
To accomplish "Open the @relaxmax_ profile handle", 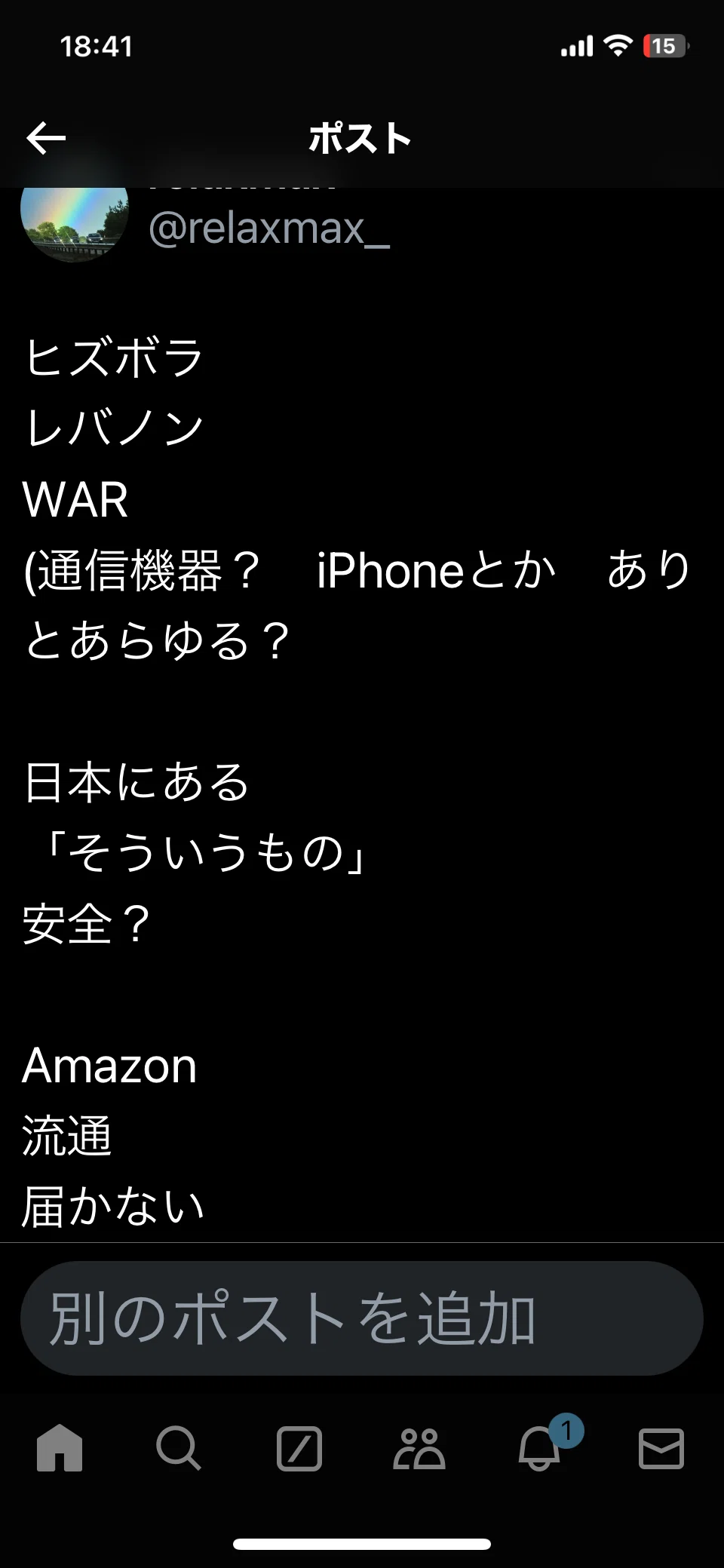I will [x=269, y=229].
